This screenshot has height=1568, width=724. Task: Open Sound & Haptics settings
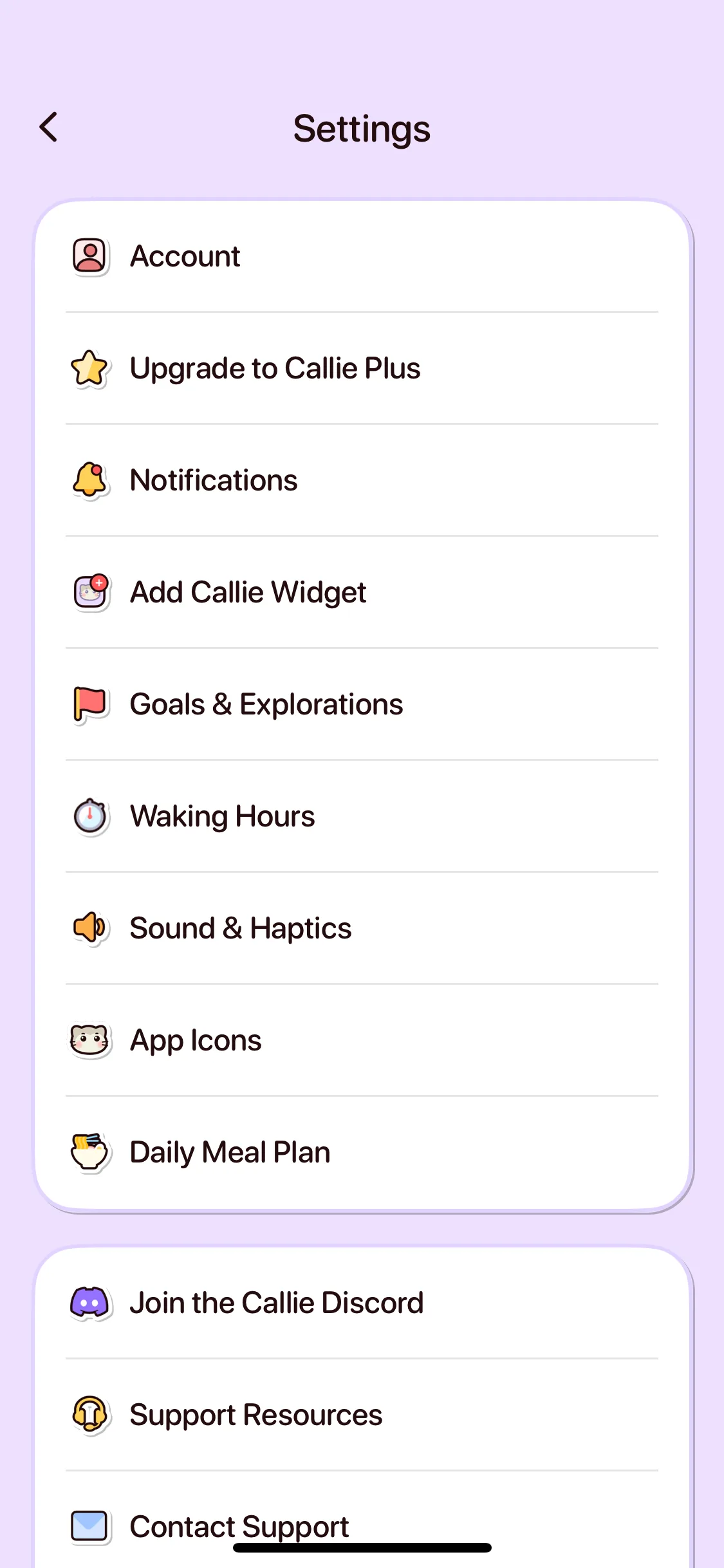click(x=362, y=928)
